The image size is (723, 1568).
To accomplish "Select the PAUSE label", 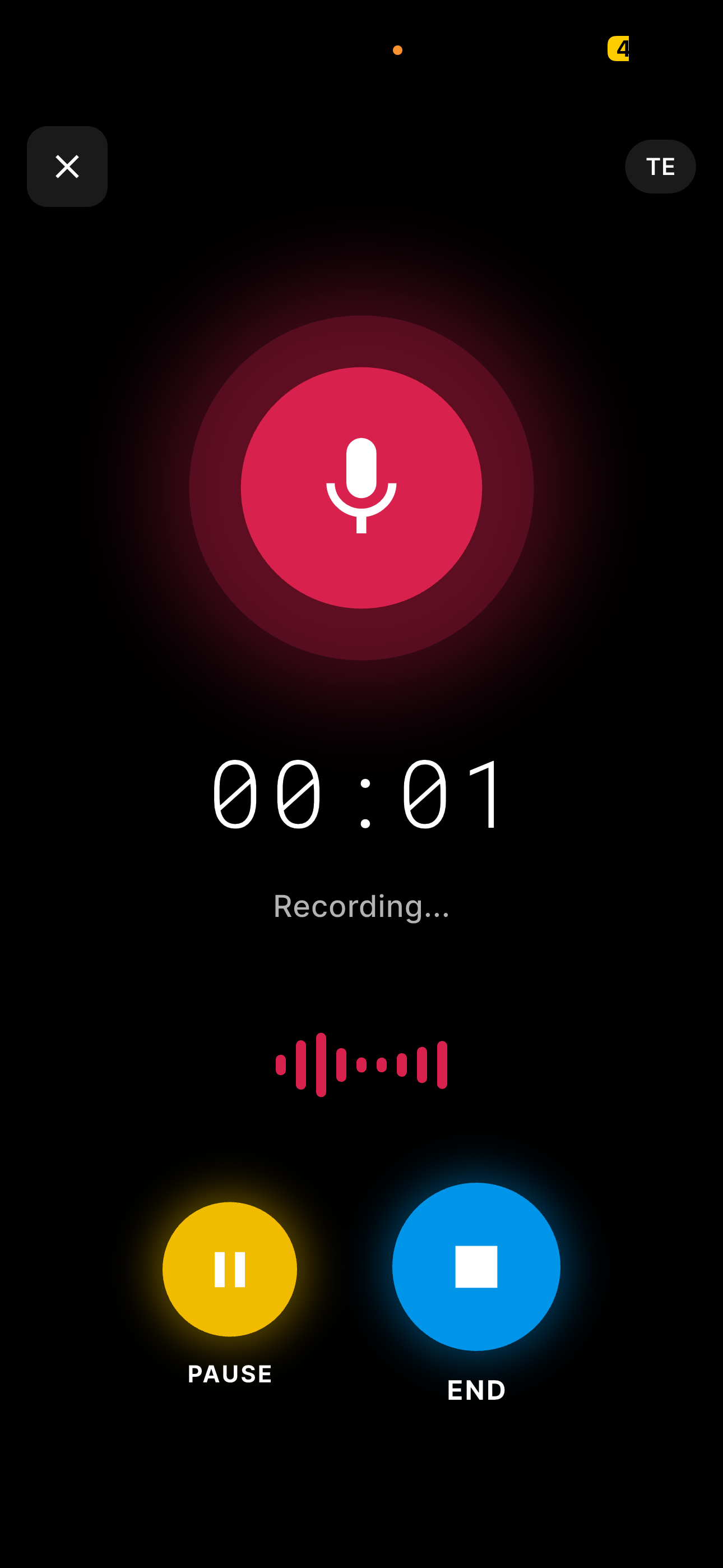I will [229, 1374].
